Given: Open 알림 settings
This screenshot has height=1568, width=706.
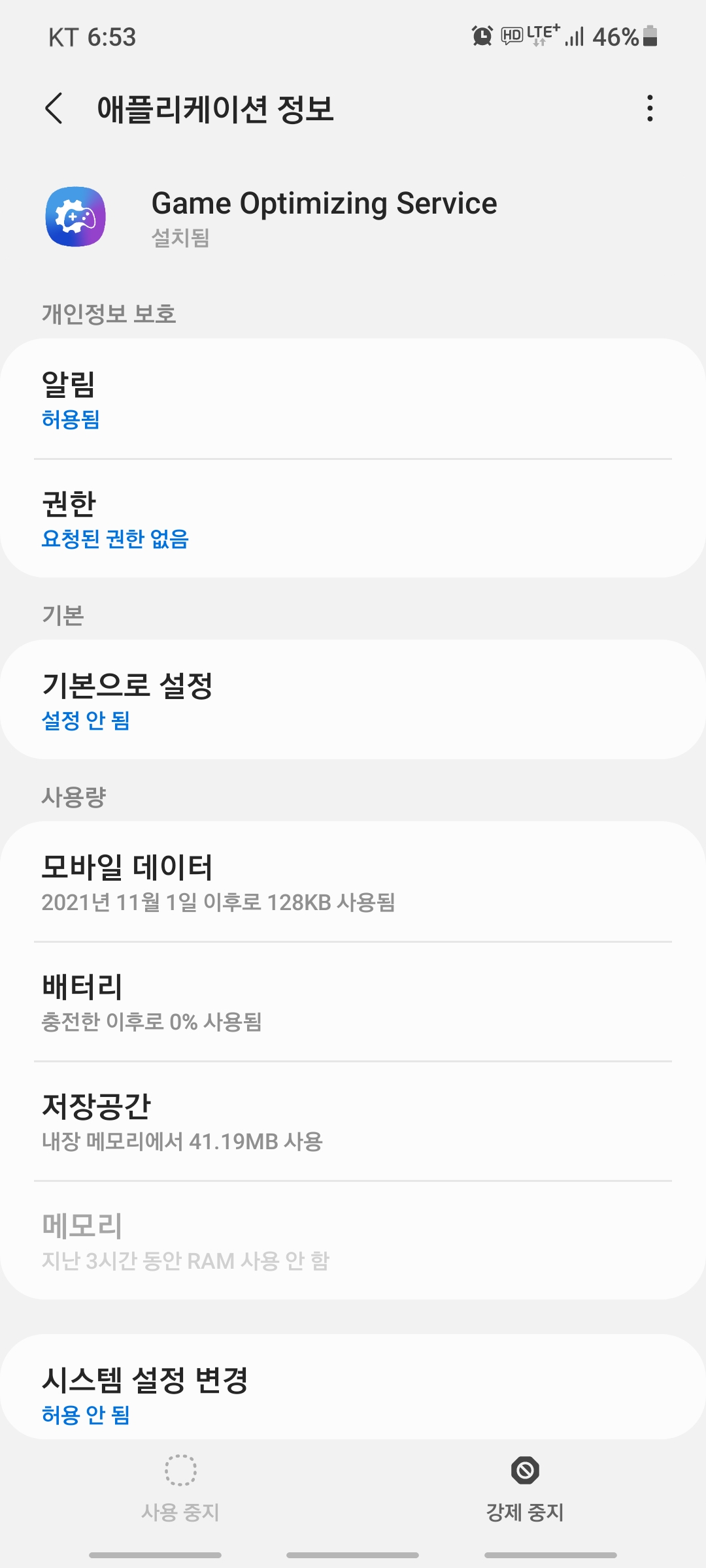Looking at the screenshot, I should pyautogui.click(x=353, y=399).
